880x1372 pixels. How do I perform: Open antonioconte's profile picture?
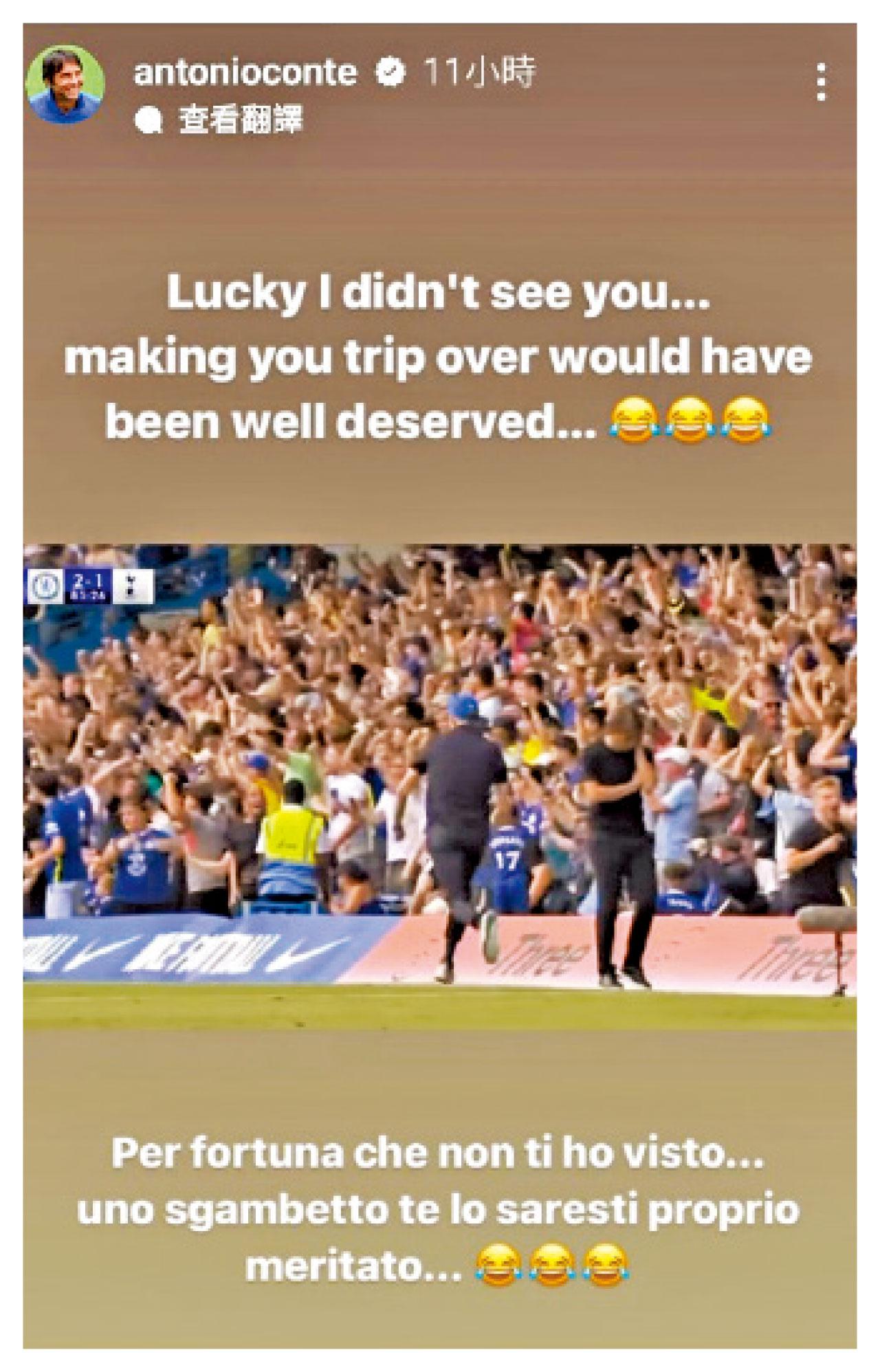coord(65,86)
